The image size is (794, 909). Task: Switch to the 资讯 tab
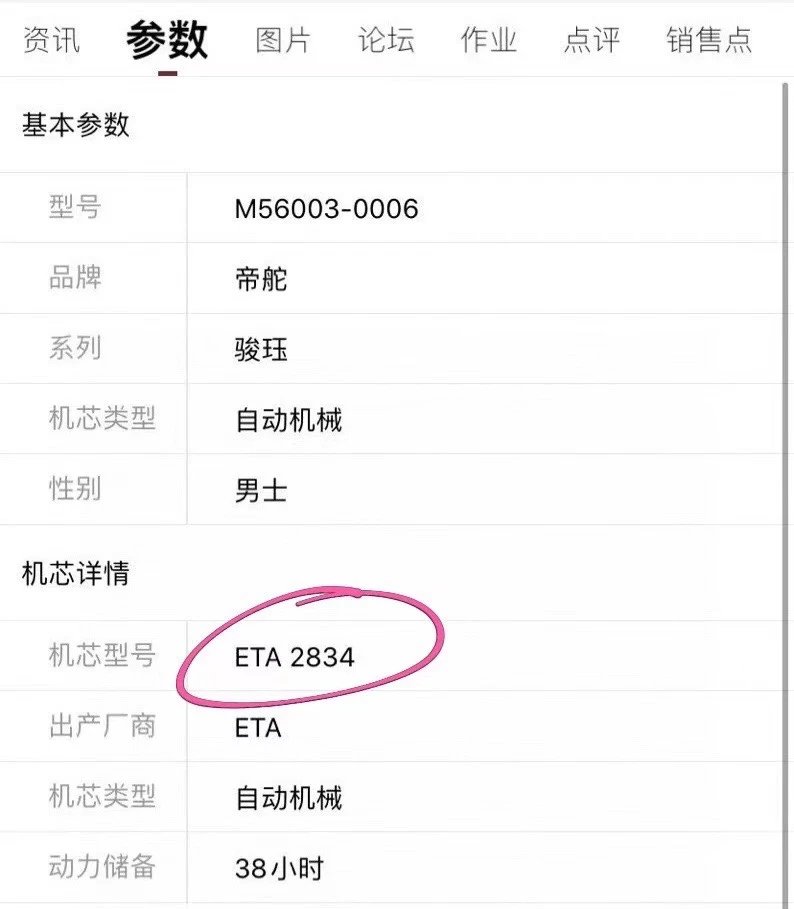coord(50,41)
